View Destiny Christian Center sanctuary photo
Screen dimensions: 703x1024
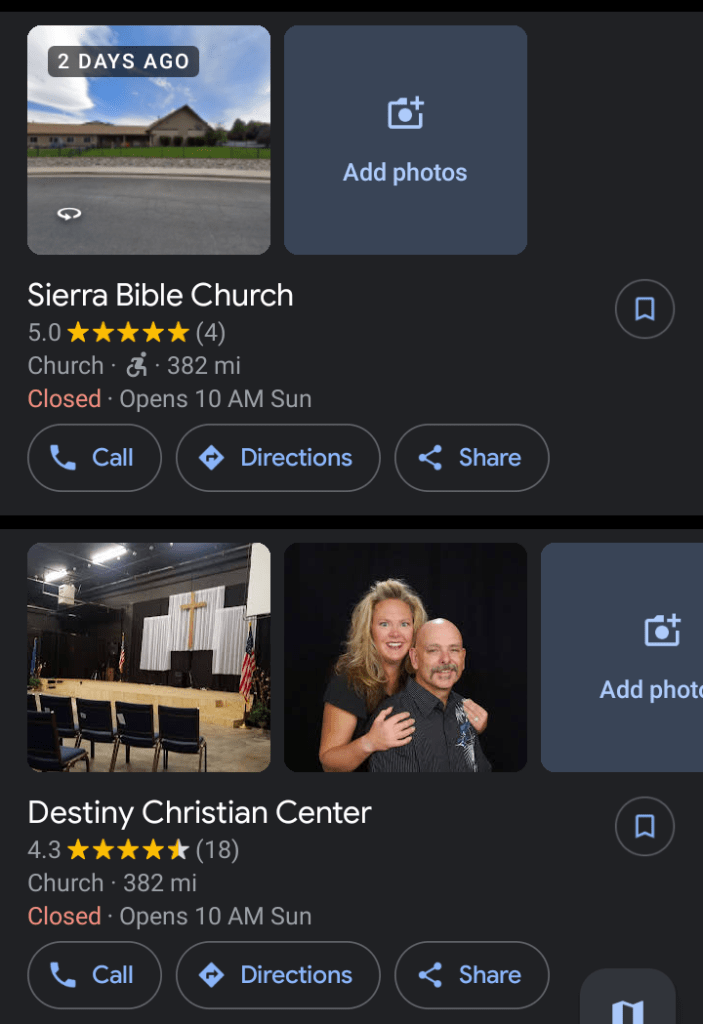click(148, 657)
